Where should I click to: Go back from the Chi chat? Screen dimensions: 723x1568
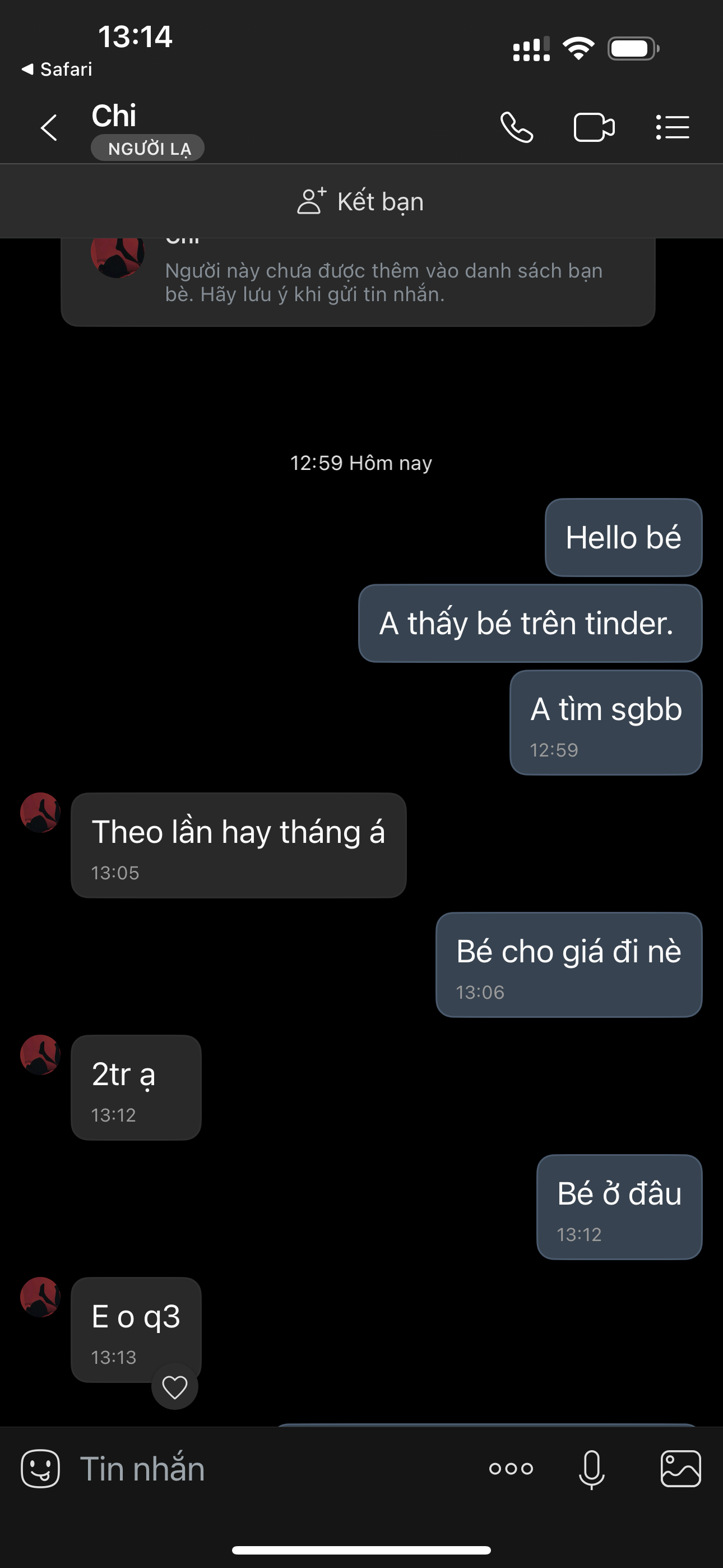[49, 128]
